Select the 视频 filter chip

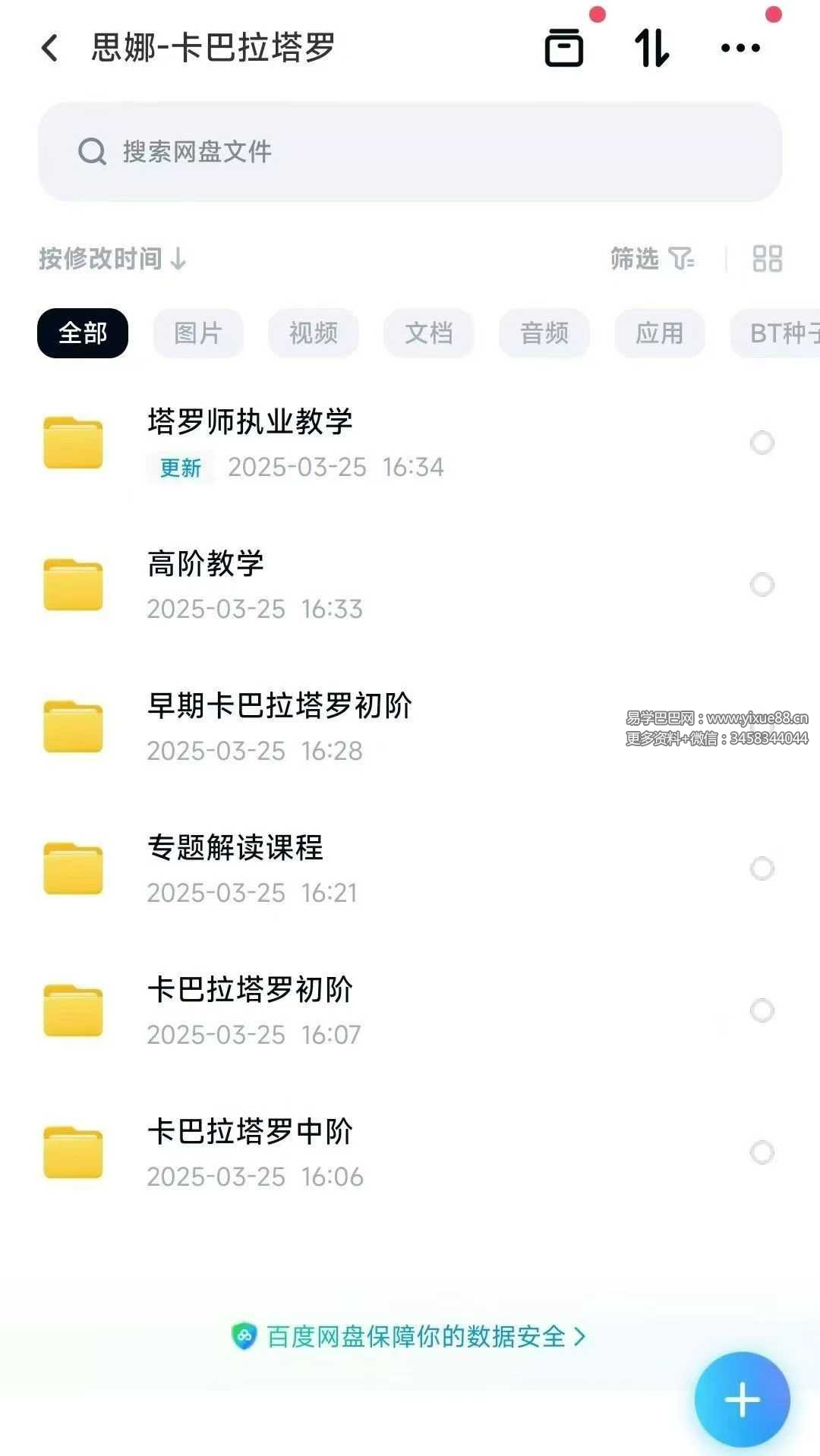pyautogui.click(x=313, y=333)
